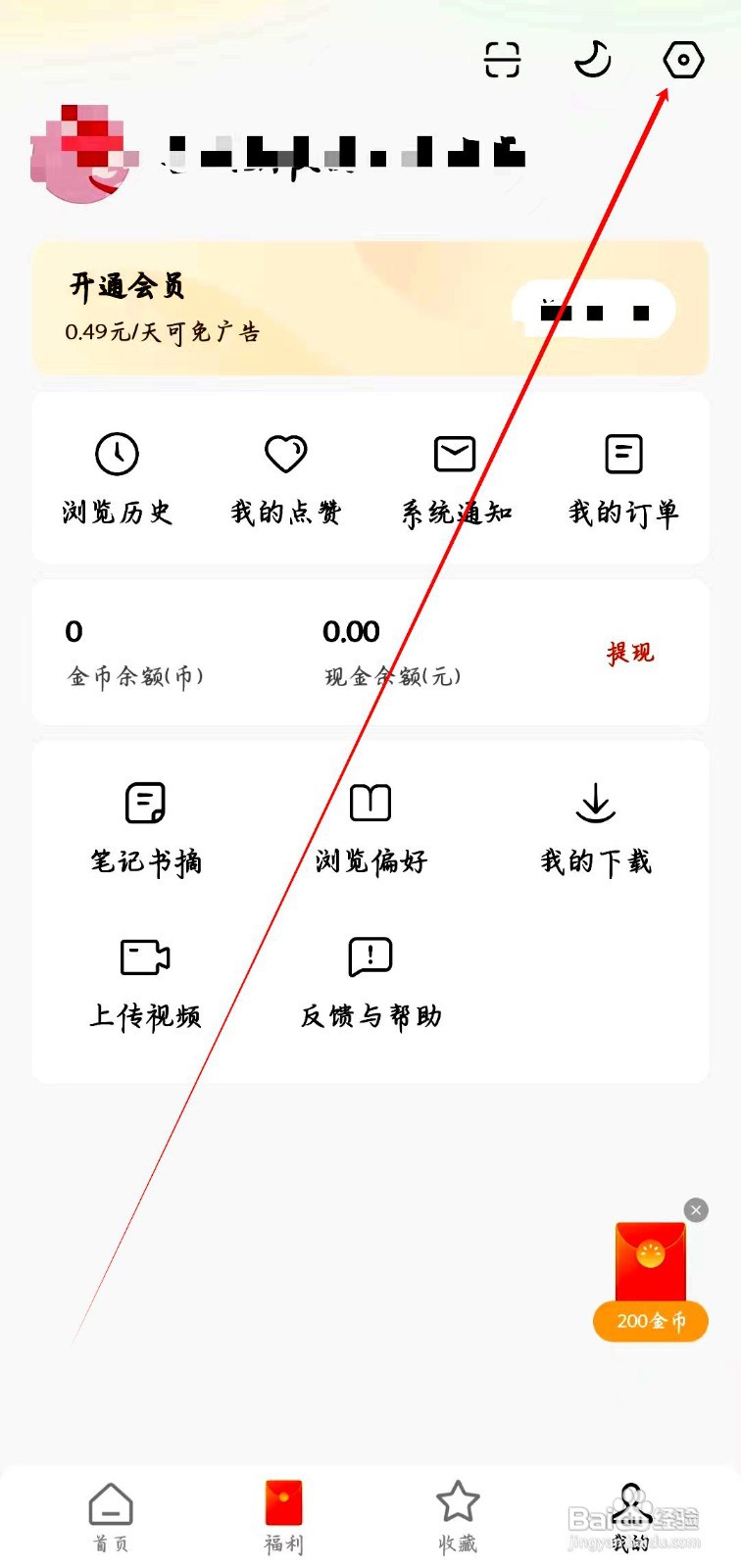
Task: Close the 200金币 red packet popup
Action: click(x=696, y=1210)
